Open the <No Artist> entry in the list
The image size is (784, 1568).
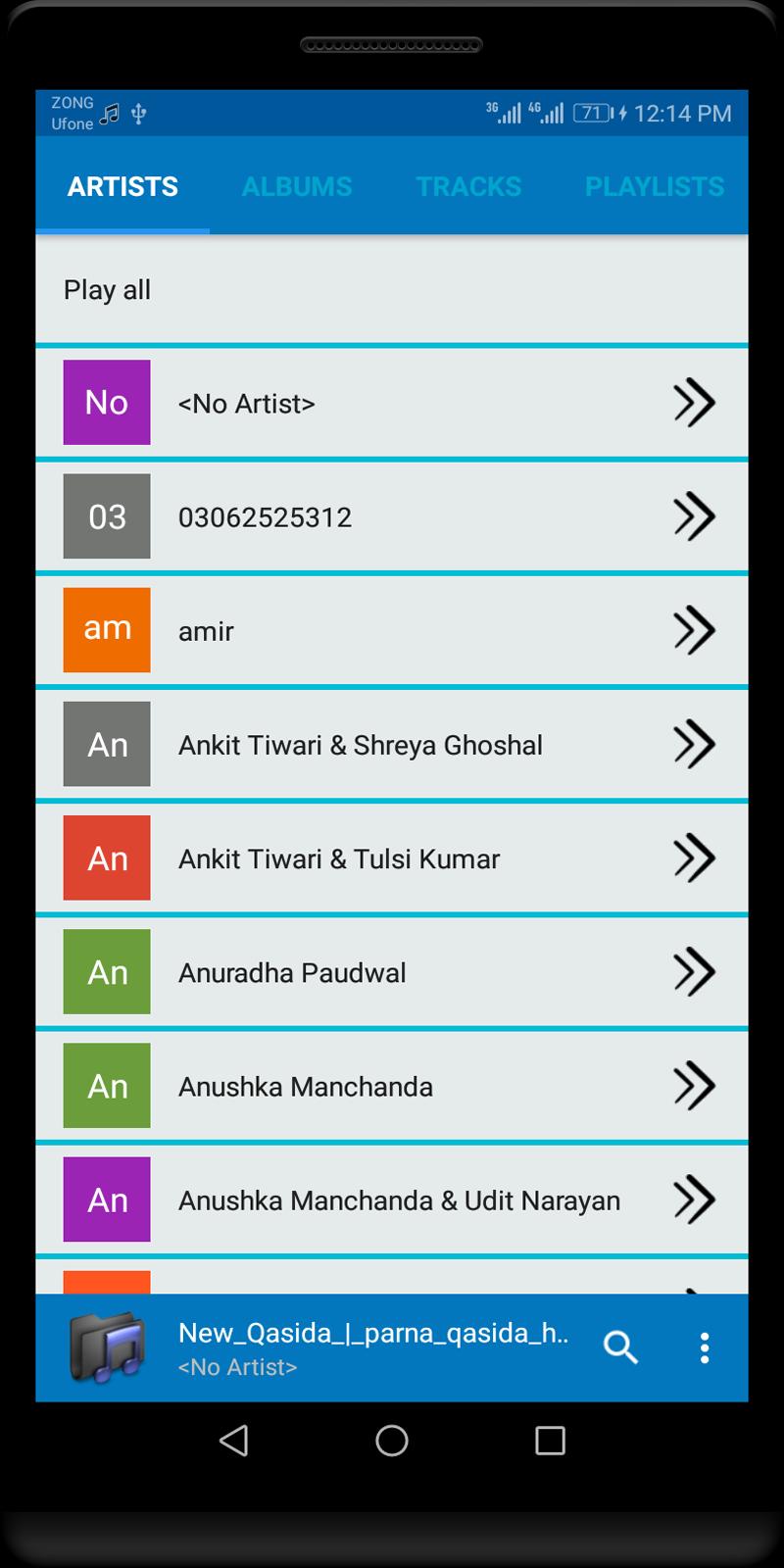(392, 403)
